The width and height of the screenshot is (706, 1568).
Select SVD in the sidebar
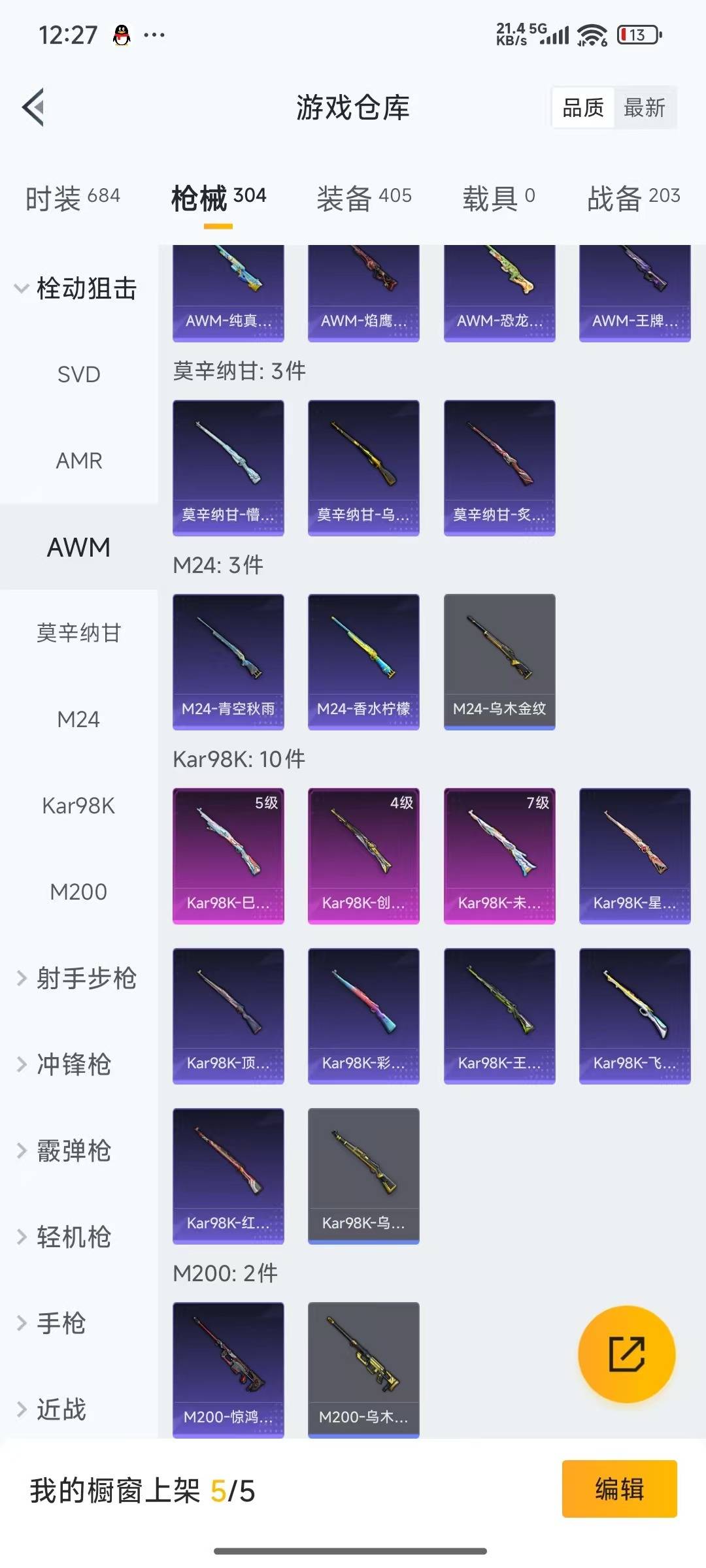(x=78, y=374)
